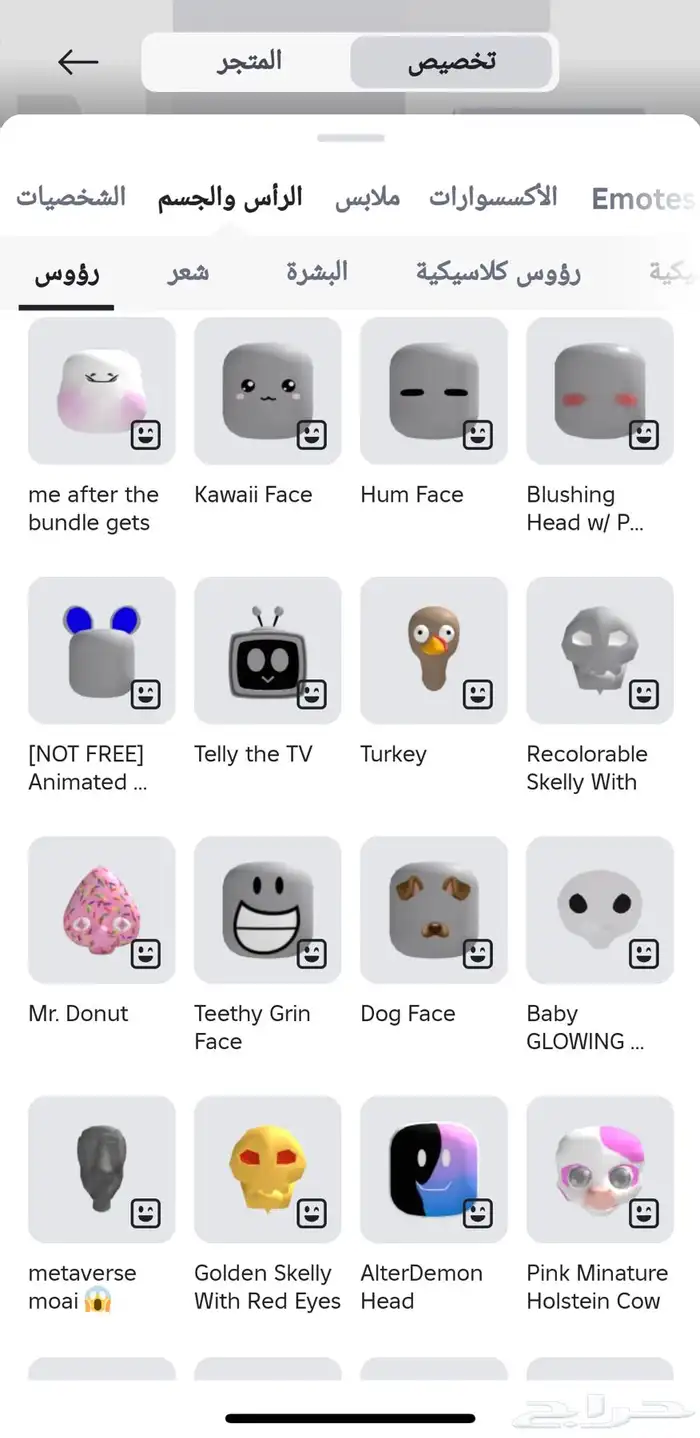Open the شعر sub-tab
The image size is (700, 1438).
[x=188, y=272]
